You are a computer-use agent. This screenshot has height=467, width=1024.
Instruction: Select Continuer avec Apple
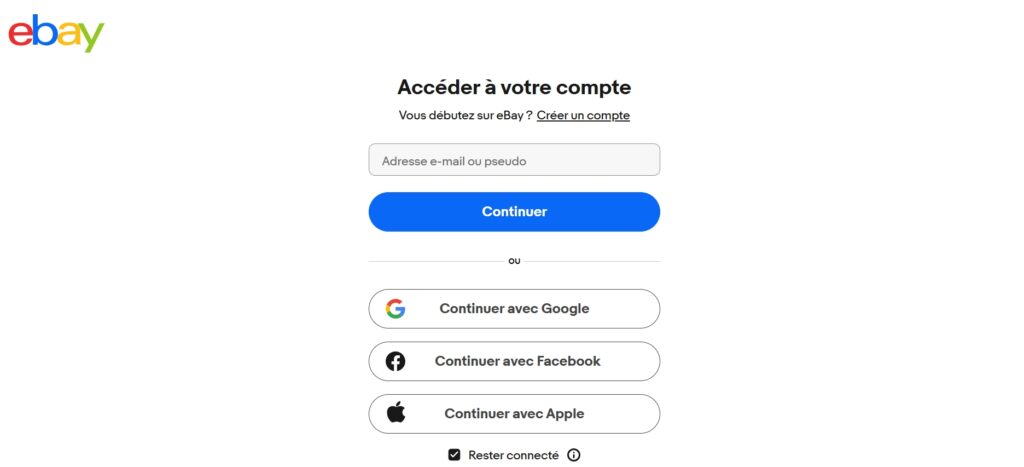514,414
